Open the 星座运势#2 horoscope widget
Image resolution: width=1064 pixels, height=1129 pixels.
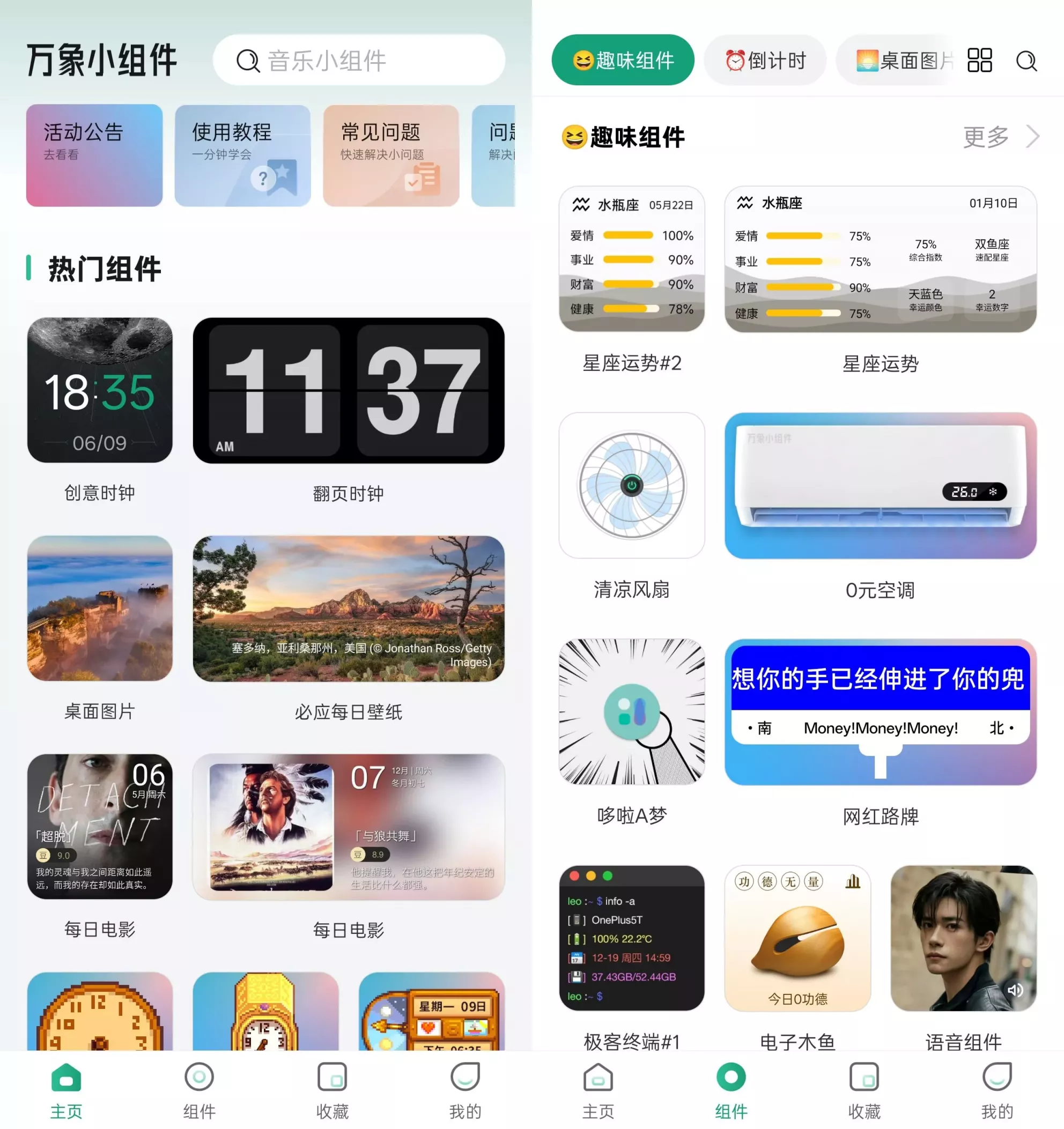pyautogui.click(x=631, y=259)
